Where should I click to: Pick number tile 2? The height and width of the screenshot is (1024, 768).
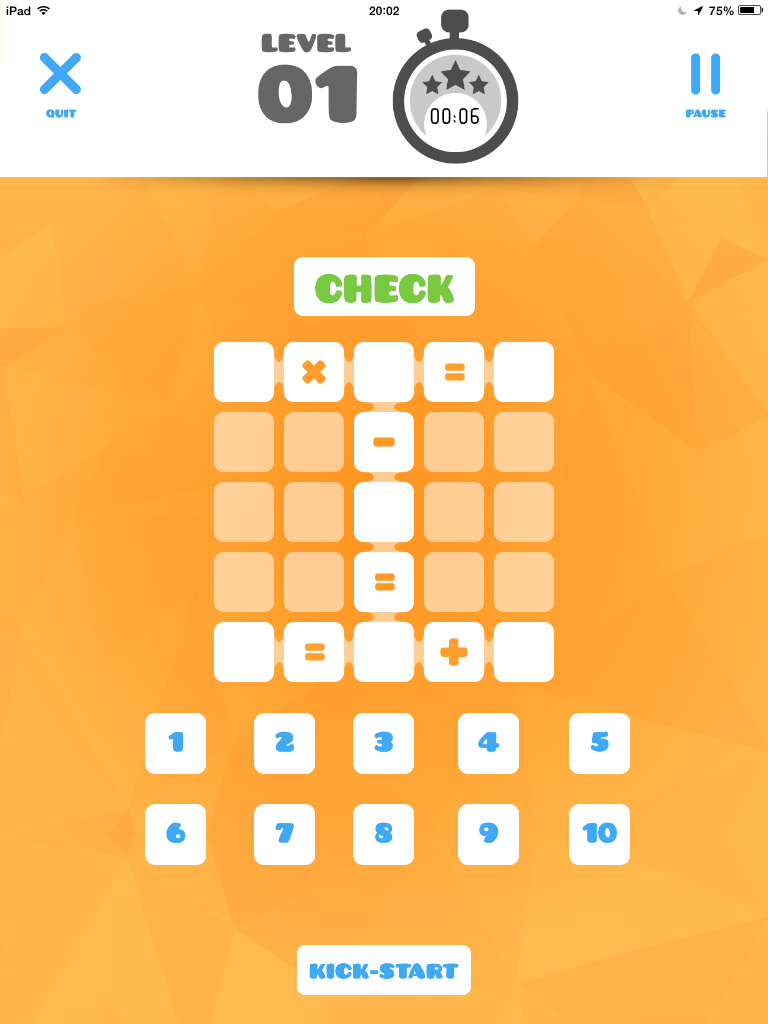click(284, 743)
